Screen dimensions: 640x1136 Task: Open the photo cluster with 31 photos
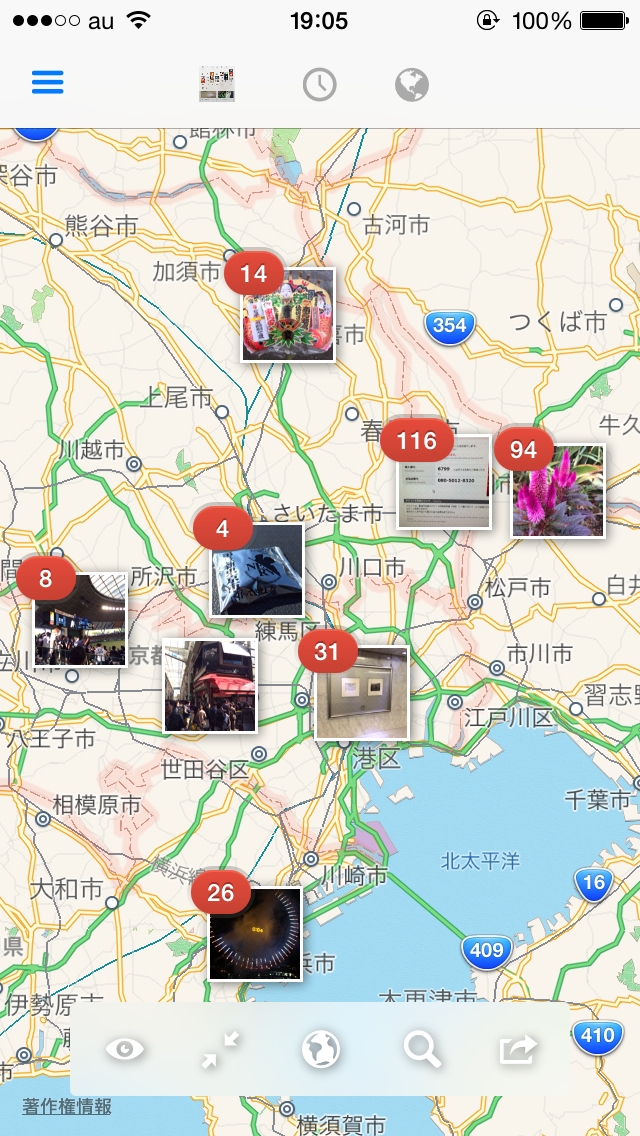pyautogui.click(x=362, y=692)
